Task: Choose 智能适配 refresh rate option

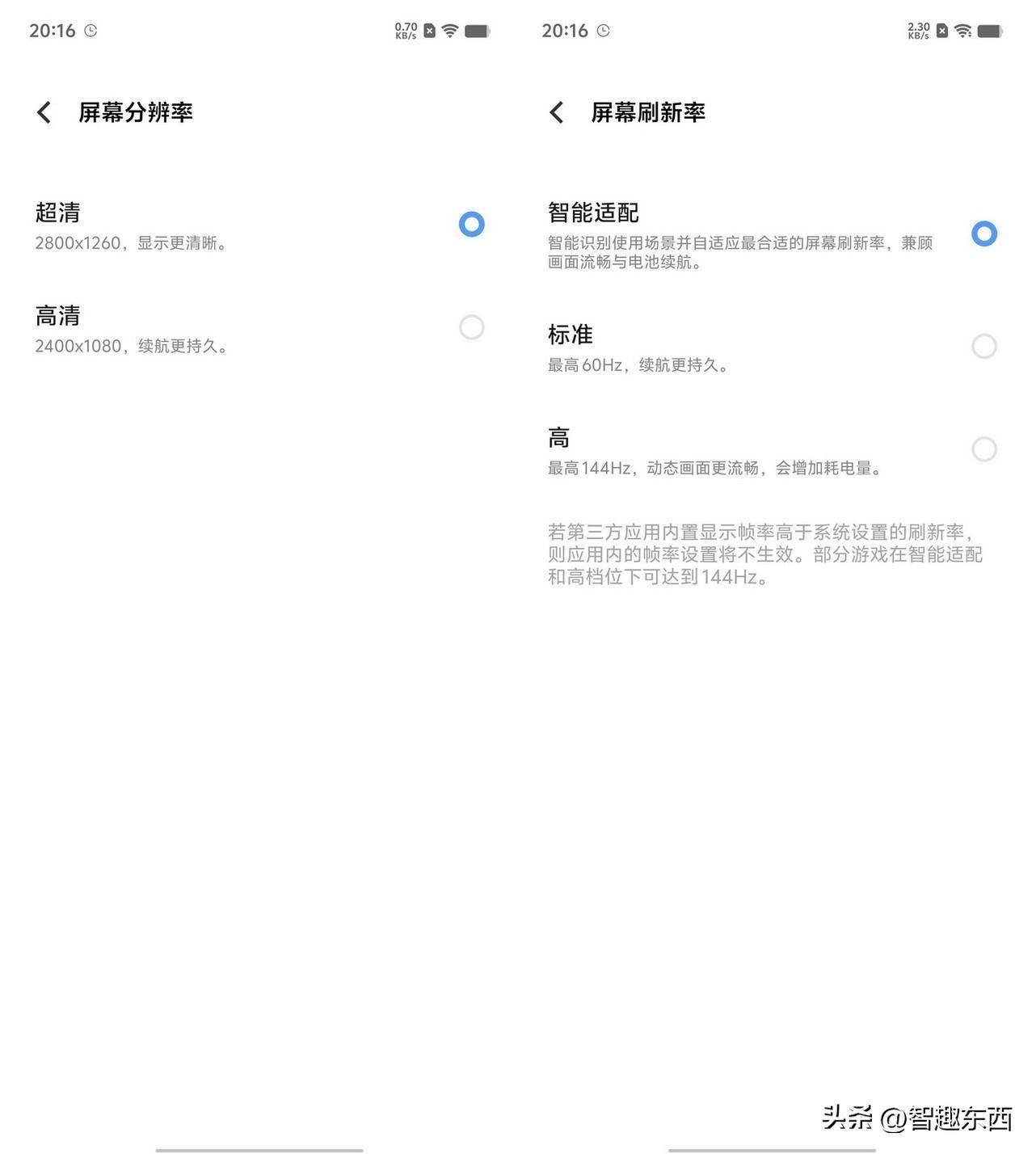Action: point(983,234)
